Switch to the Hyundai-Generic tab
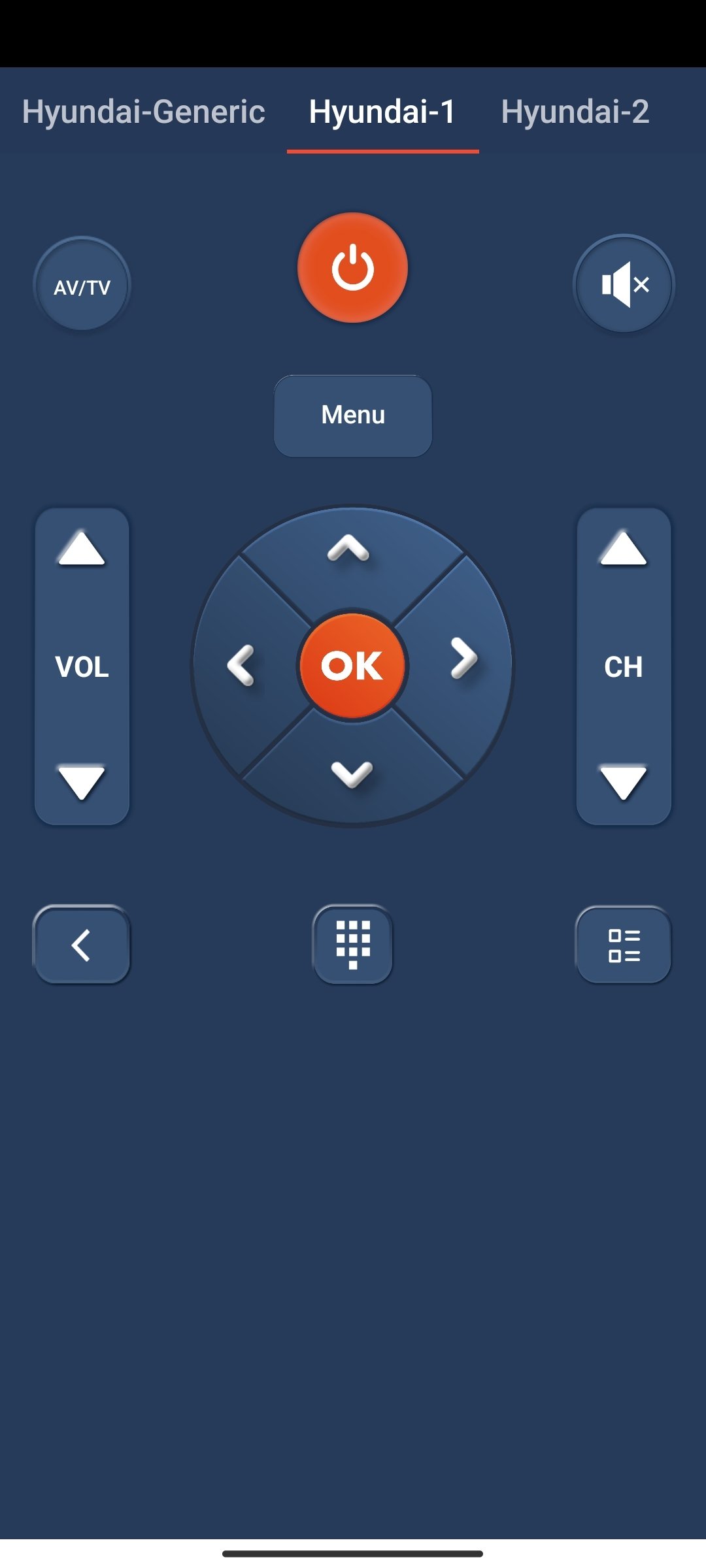Image resolution: width=706 pixels, height=1568 pixels. 144,112
